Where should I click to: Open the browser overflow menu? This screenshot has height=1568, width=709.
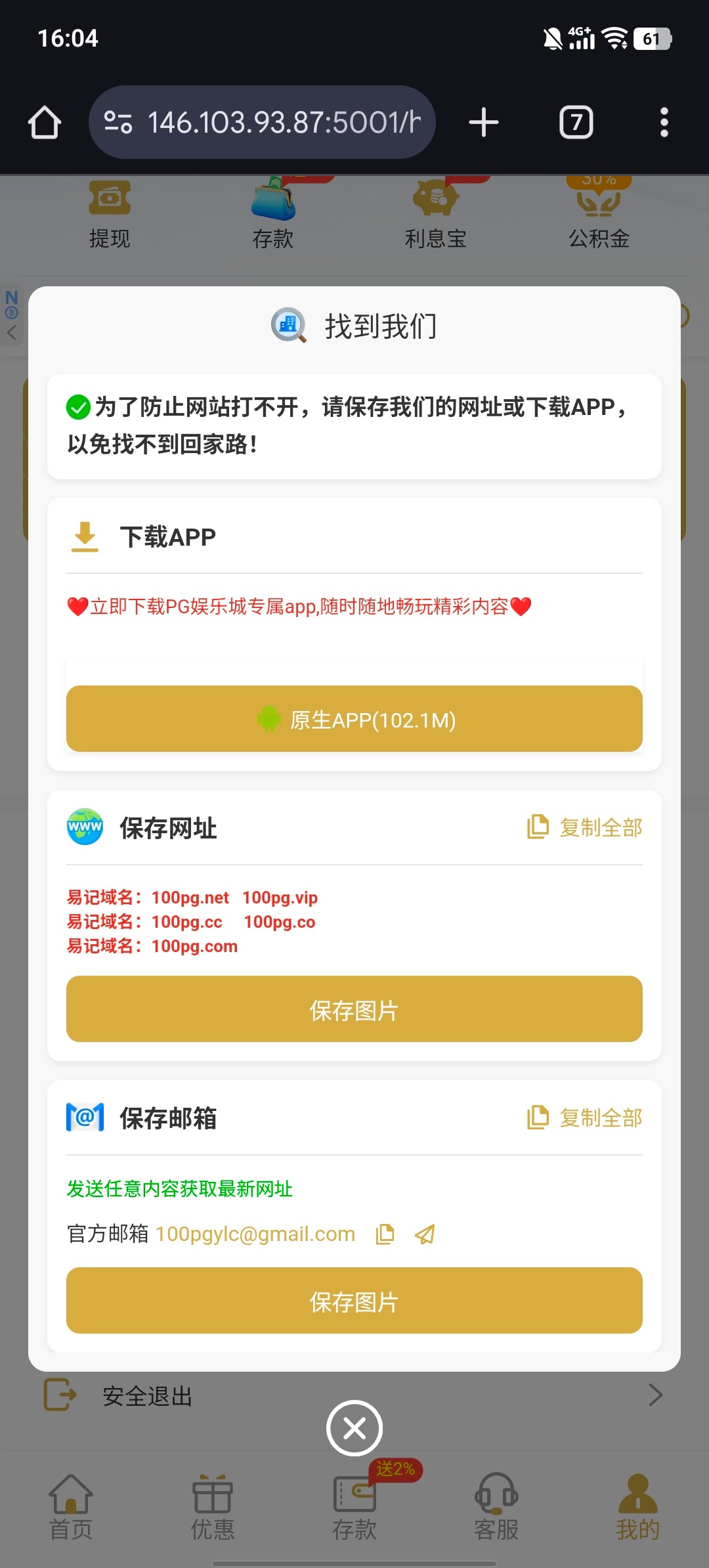(664, 122)
